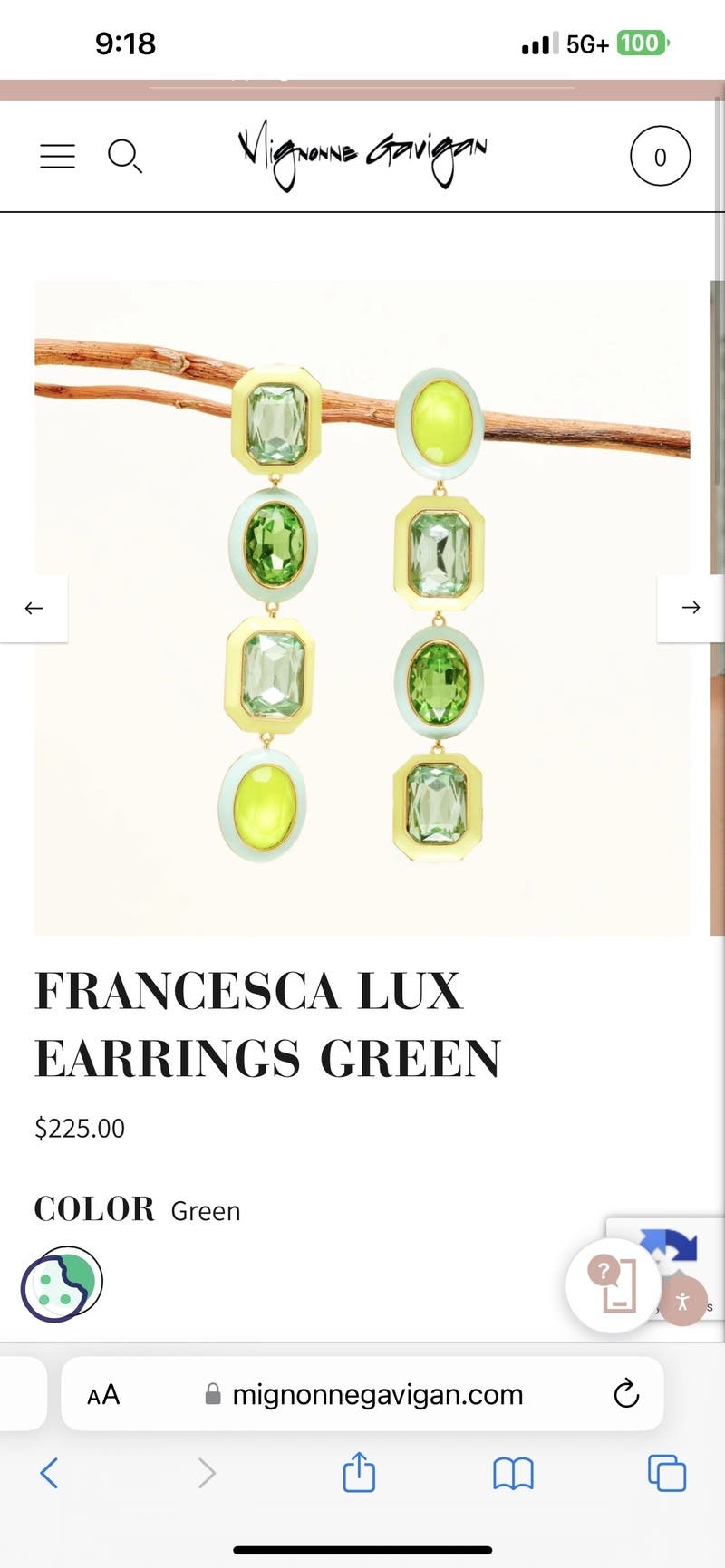Open Safari bookmarks

coord(513,1473)
